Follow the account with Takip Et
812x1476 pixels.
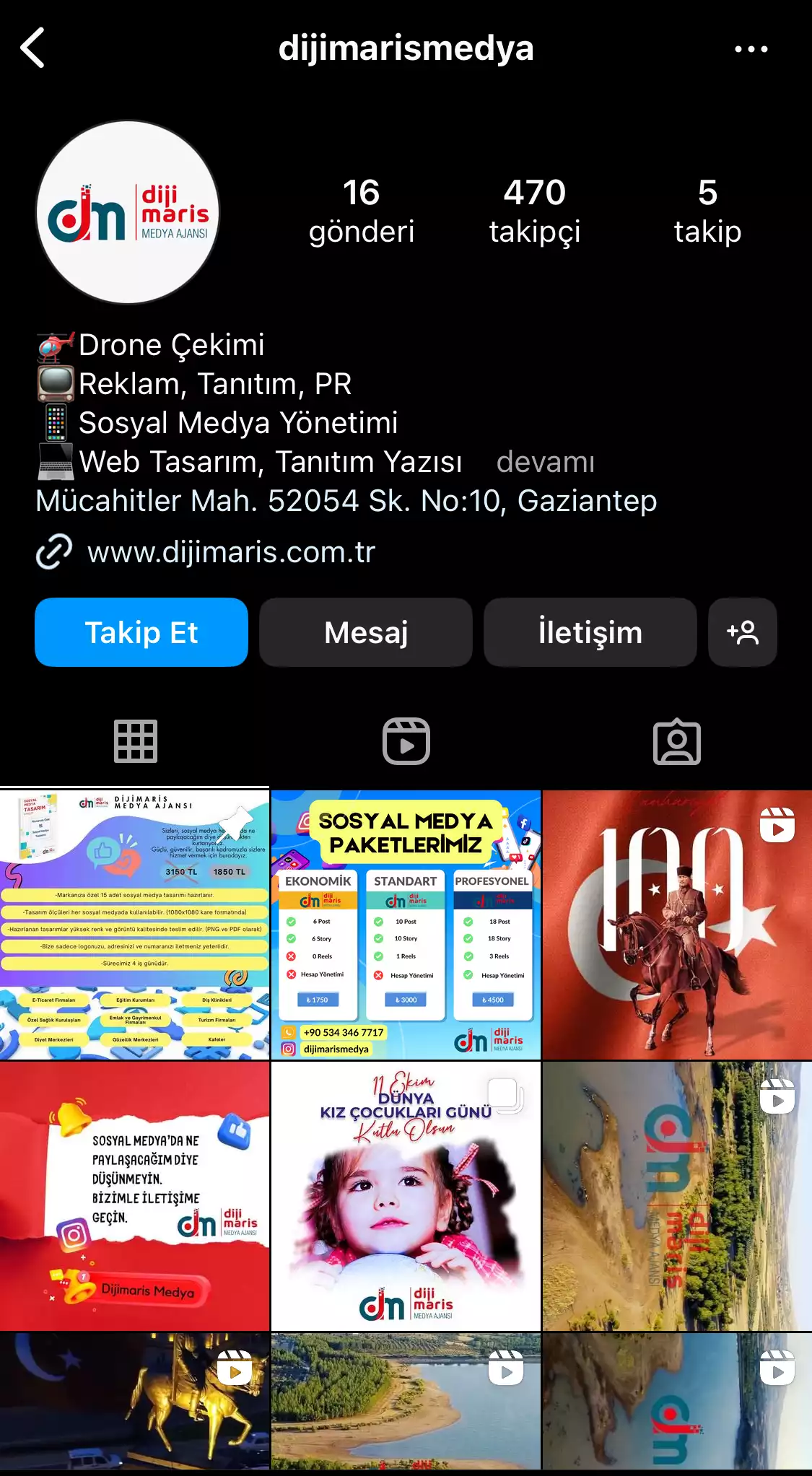tap(141, 632)
